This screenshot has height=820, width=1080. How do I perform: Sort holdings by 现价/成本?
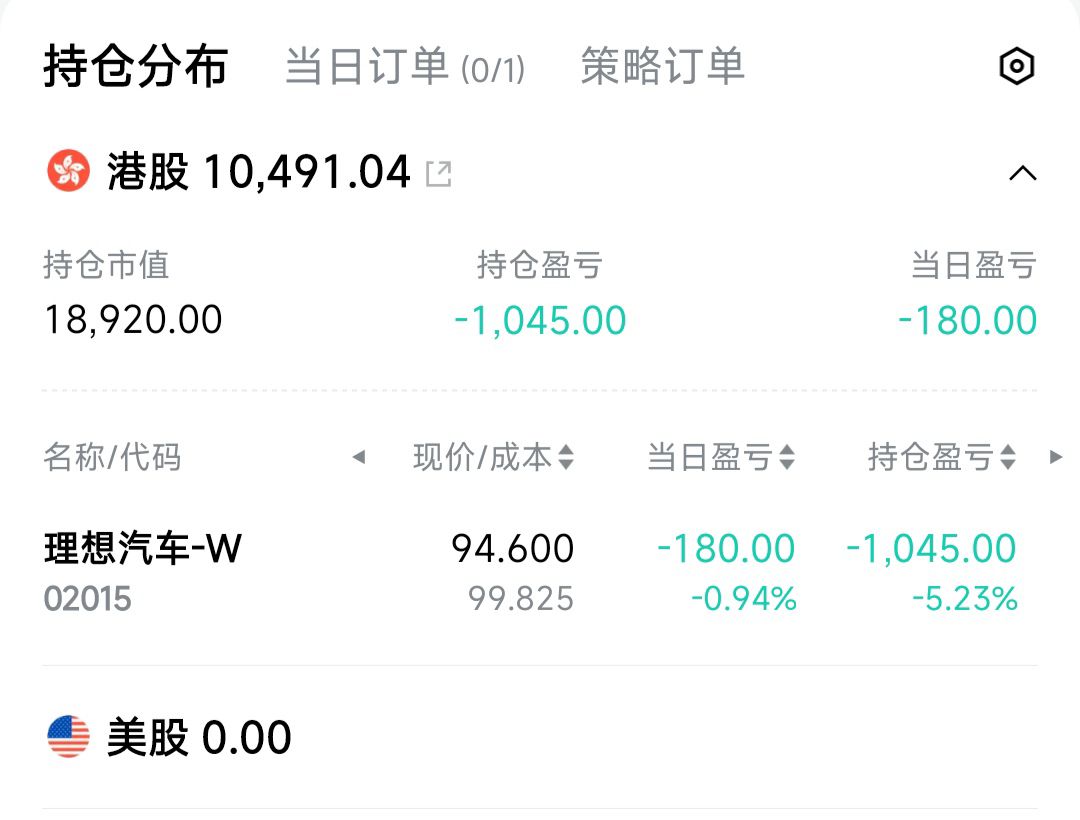click(493, 458)
